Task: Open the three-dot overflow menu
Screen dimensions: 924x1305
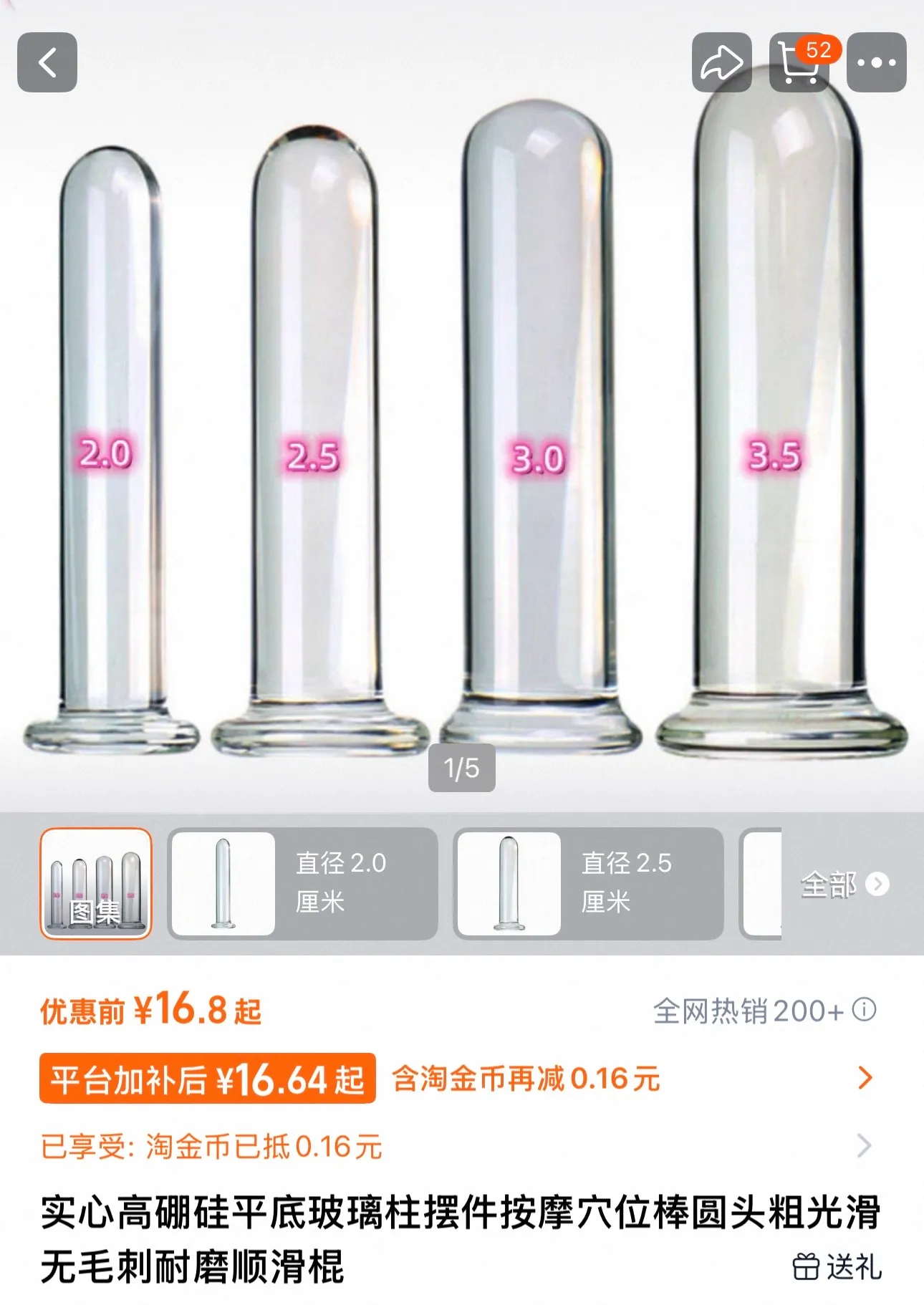Action: pos(876,62)
